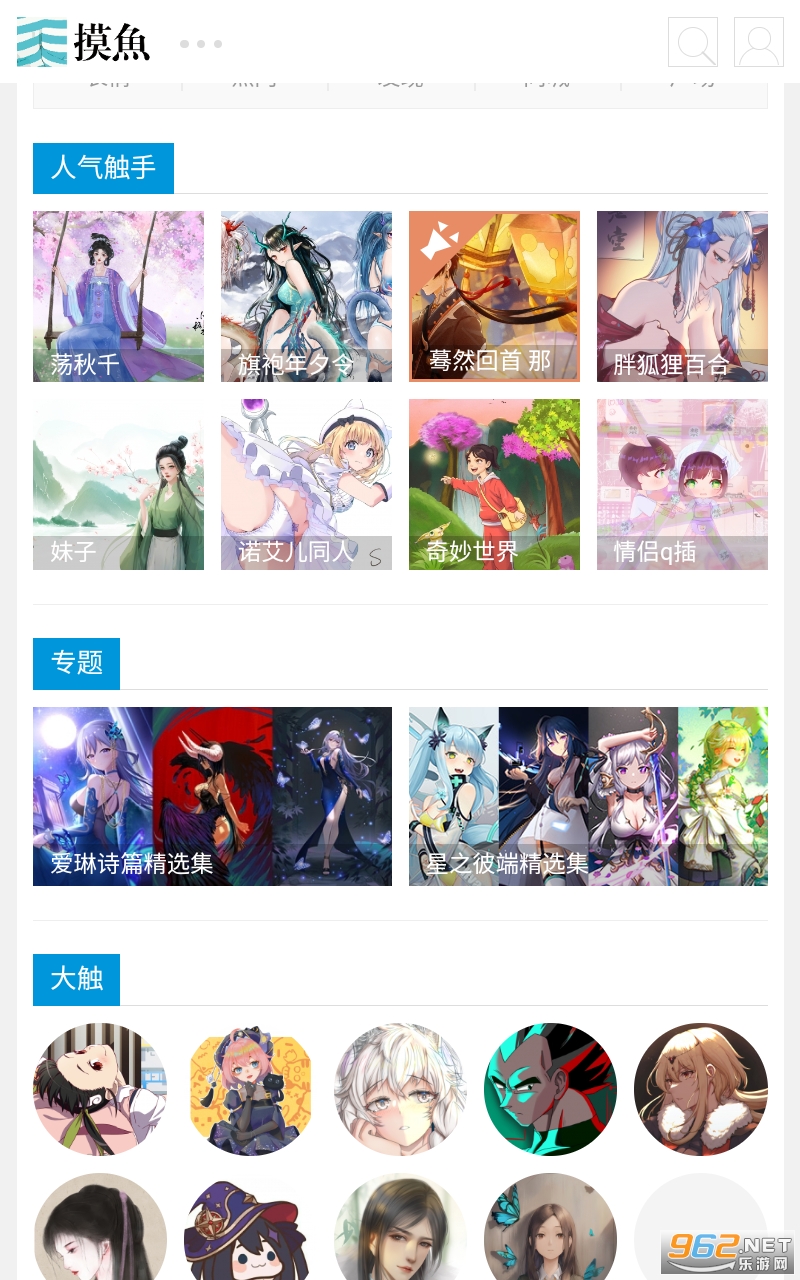Viewport: 800px width, 1280px height.
Task: Open the pink-haired girl artist avatar
Action: click(x=250, y=1089)
